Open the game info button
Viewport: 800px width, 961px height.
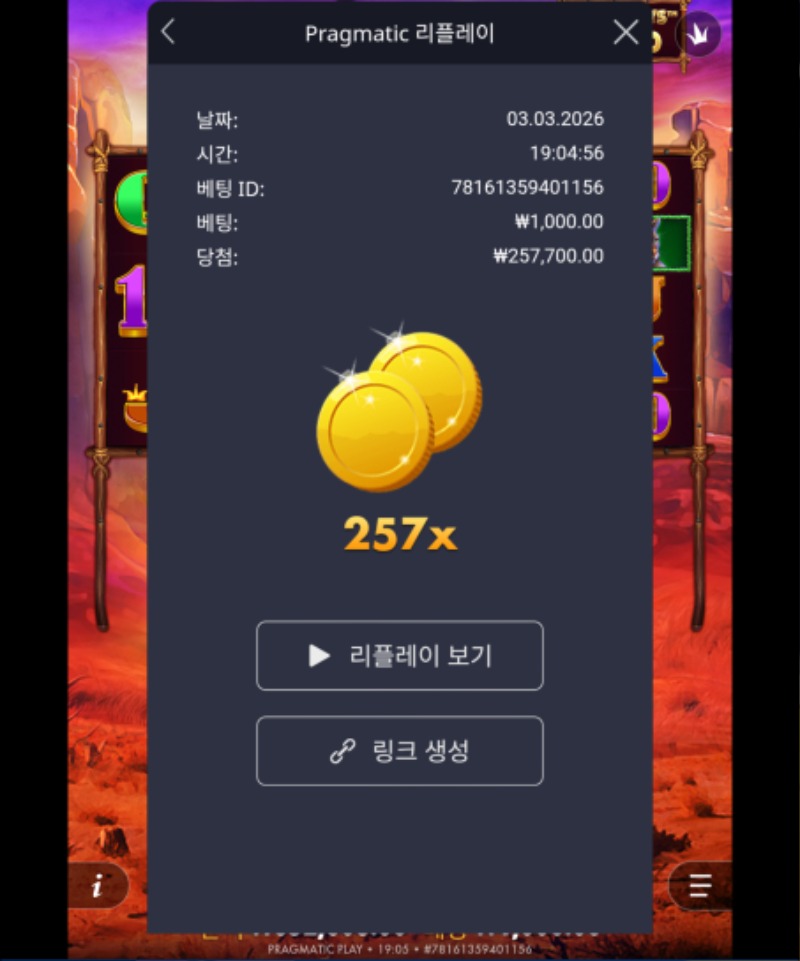pos(98,886)
